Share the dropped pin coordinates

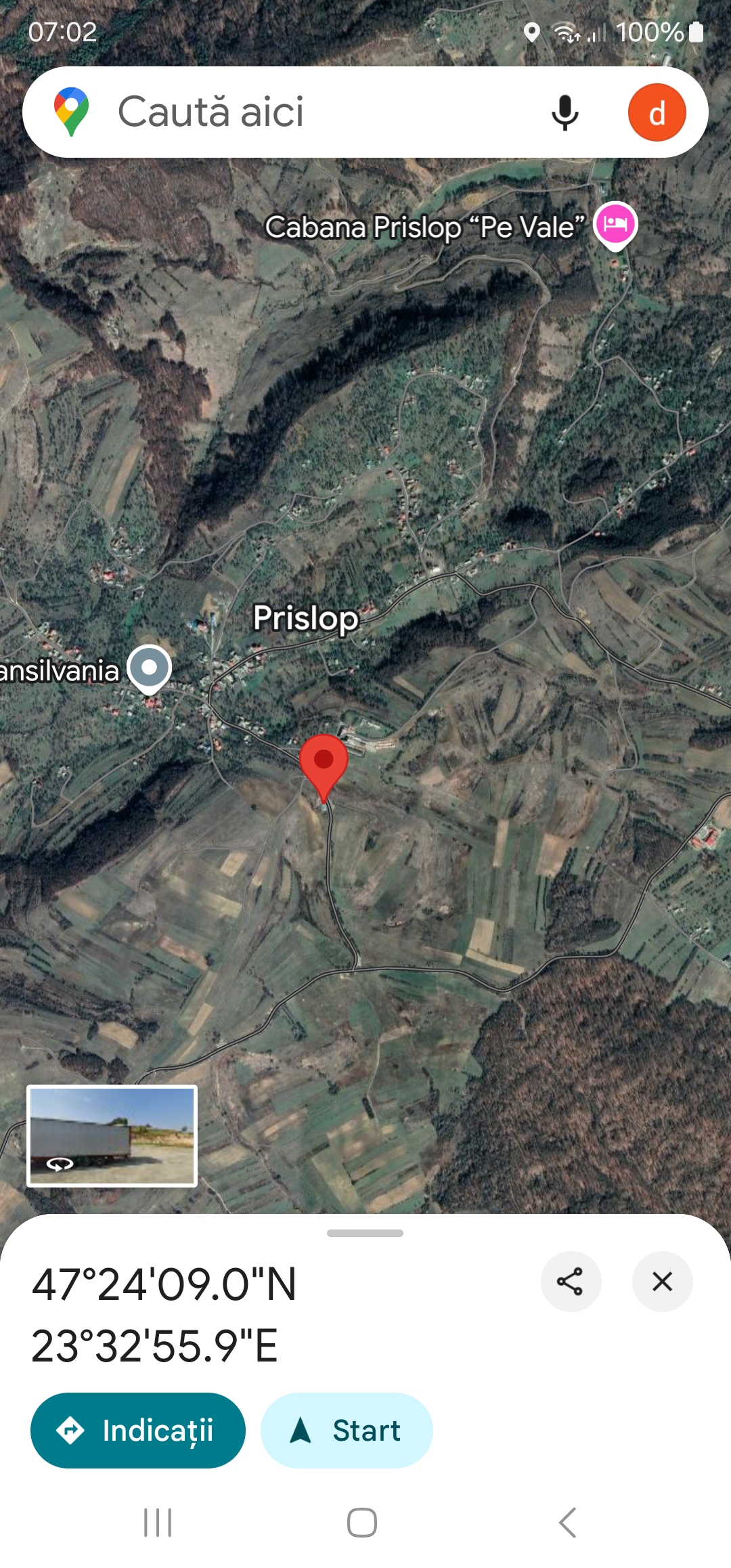(x=570, y=1282)
